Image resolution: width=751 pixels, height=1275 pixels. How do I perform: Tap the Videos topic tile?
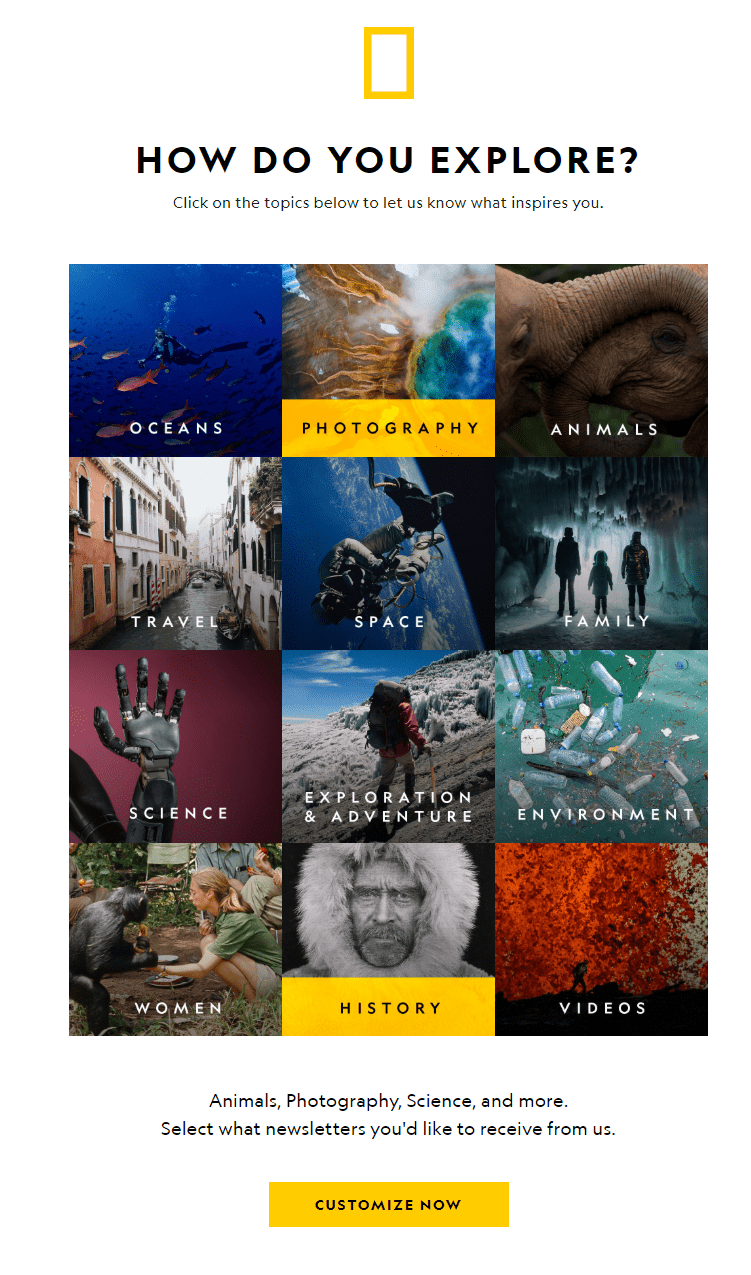(601, 939)
